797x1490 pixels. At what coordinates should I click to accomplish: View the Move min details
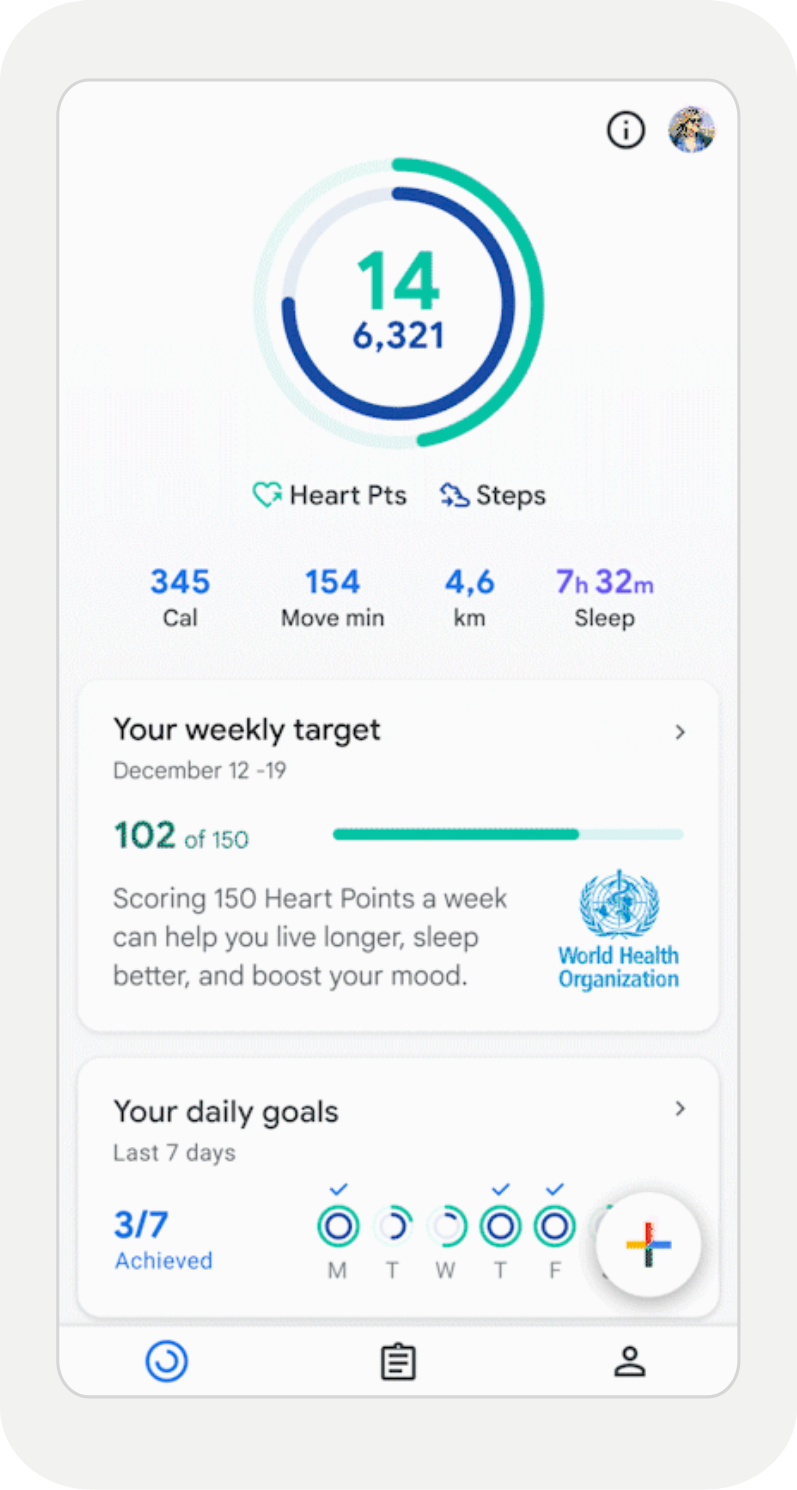point(332,598)
